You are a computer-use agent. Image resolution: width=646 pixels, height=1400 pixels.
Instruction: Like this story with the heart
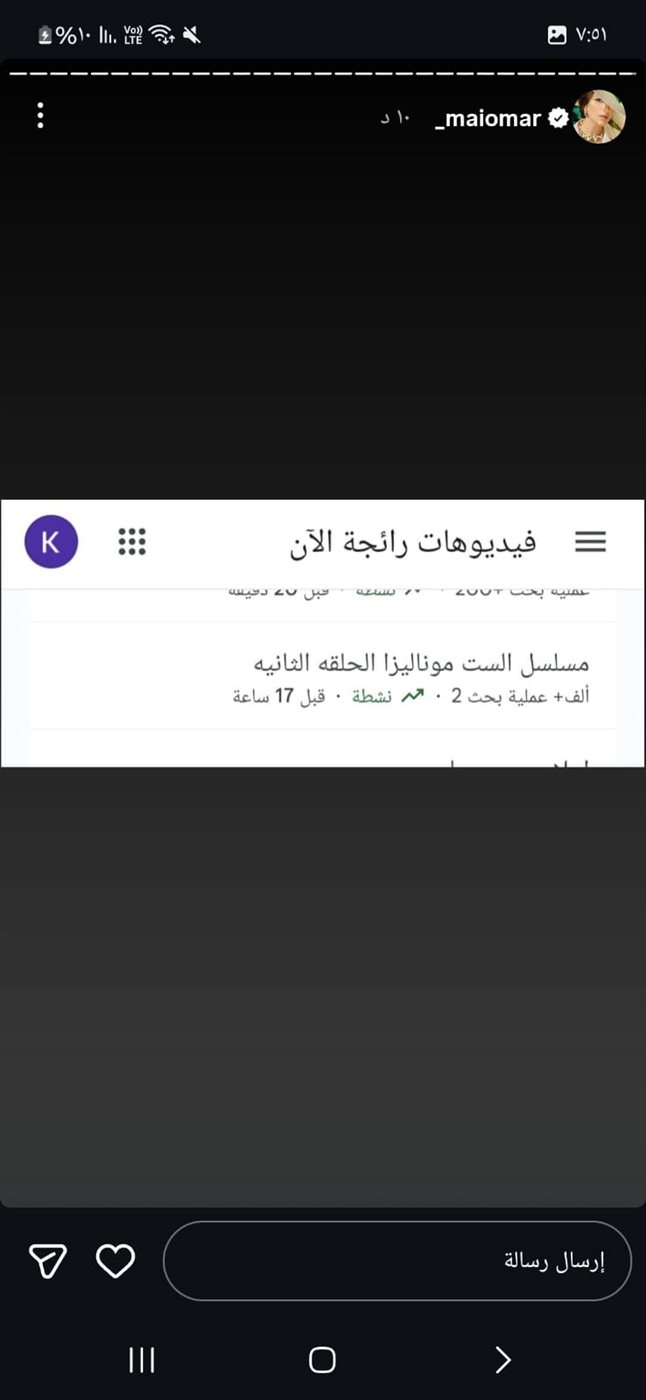[x=115, y=1261]
